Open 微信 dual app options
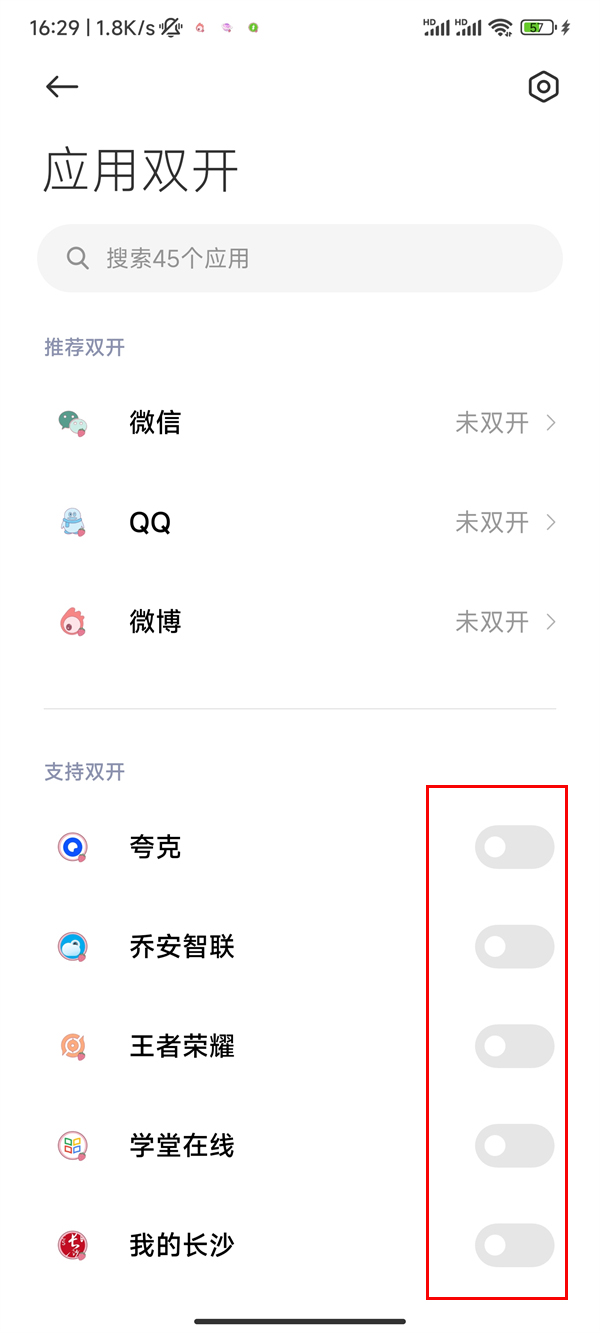This screenshot has height=1333, width=600. (300, 423)
